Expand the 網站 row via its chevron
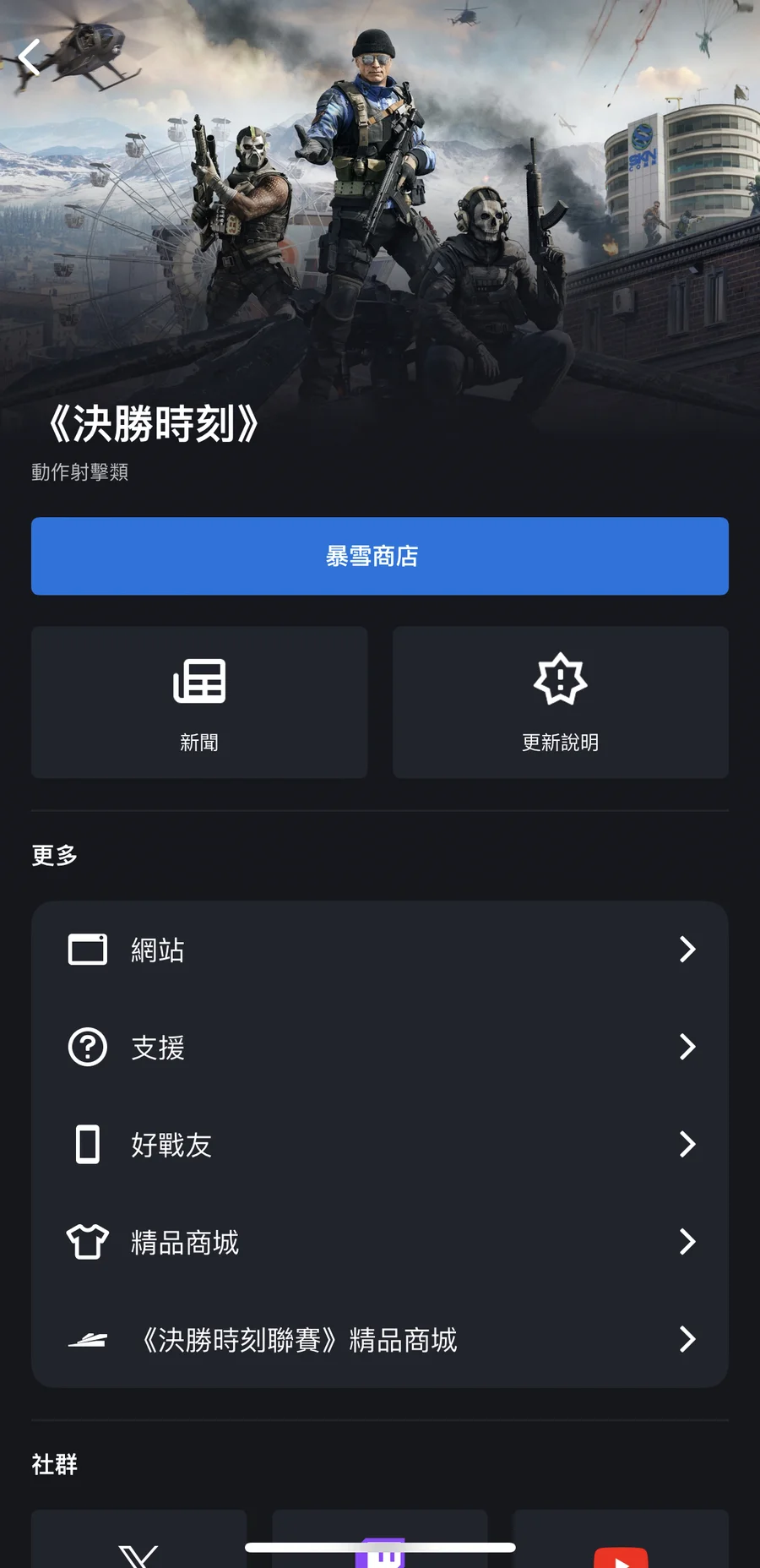The height and width of the screenshot is (1568, 760). point(687,949)
